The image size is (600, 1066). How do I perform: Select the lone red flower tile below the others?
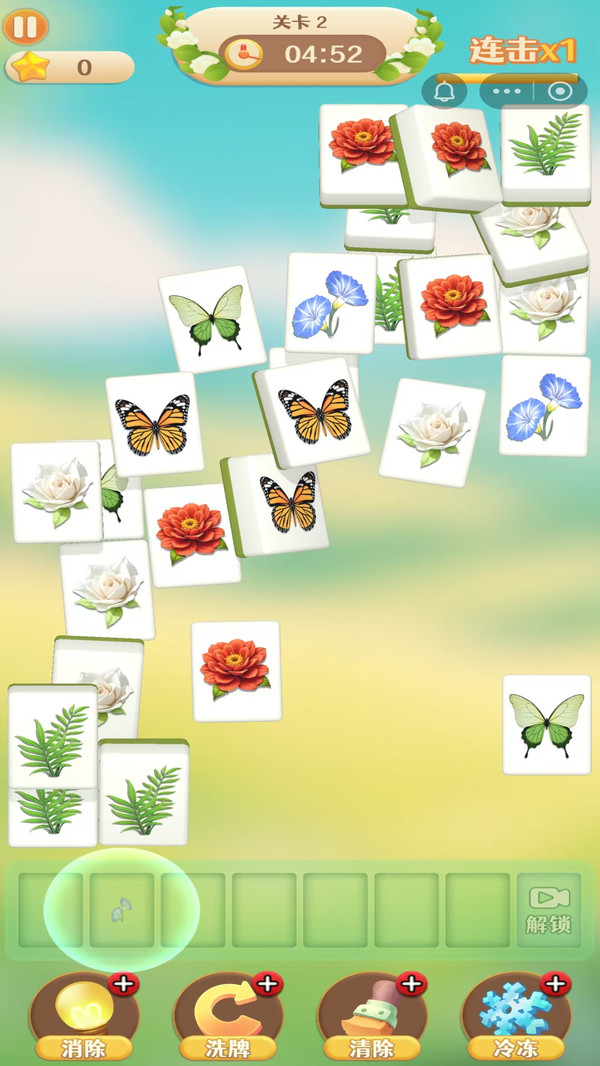pyautogui.click(x=236, y=670)
